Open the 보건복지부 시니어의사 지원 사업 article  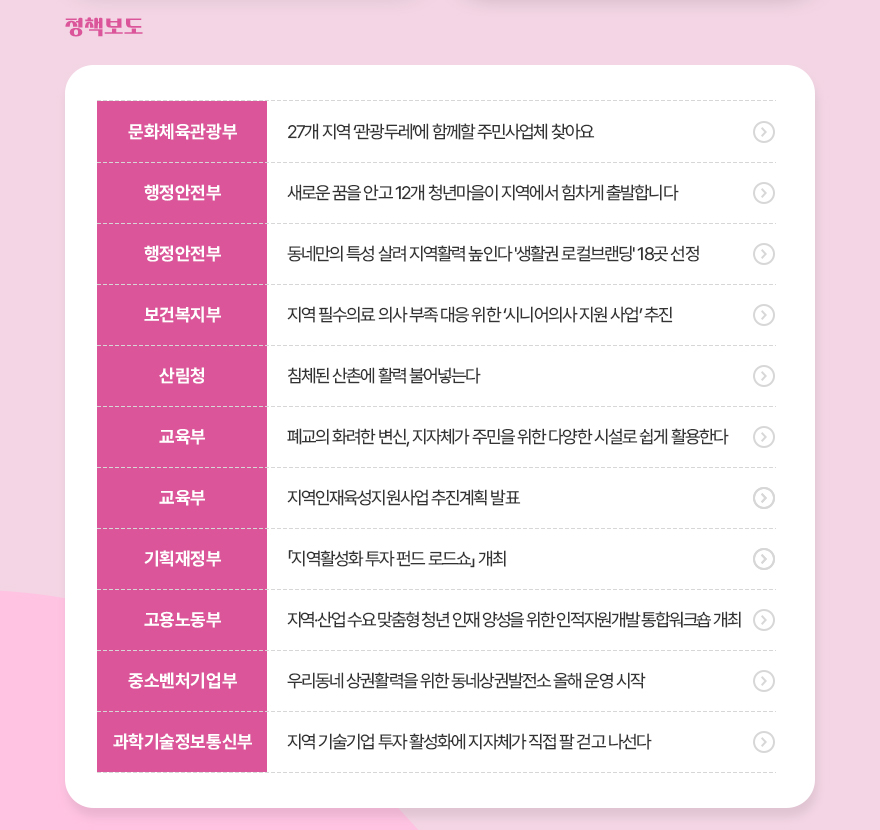479,315
